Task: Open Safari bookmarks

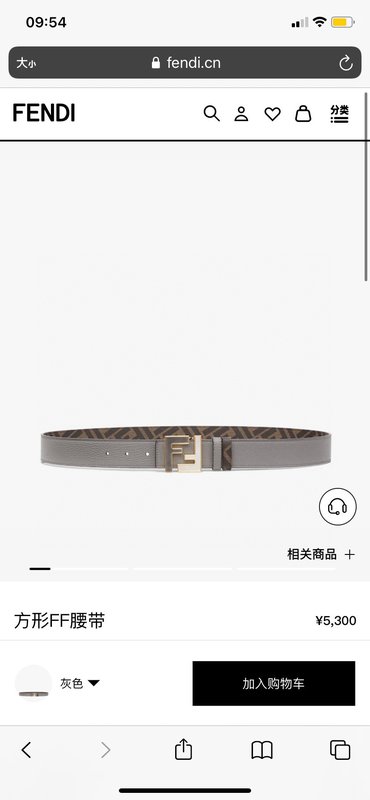Action: pos(262,750)
